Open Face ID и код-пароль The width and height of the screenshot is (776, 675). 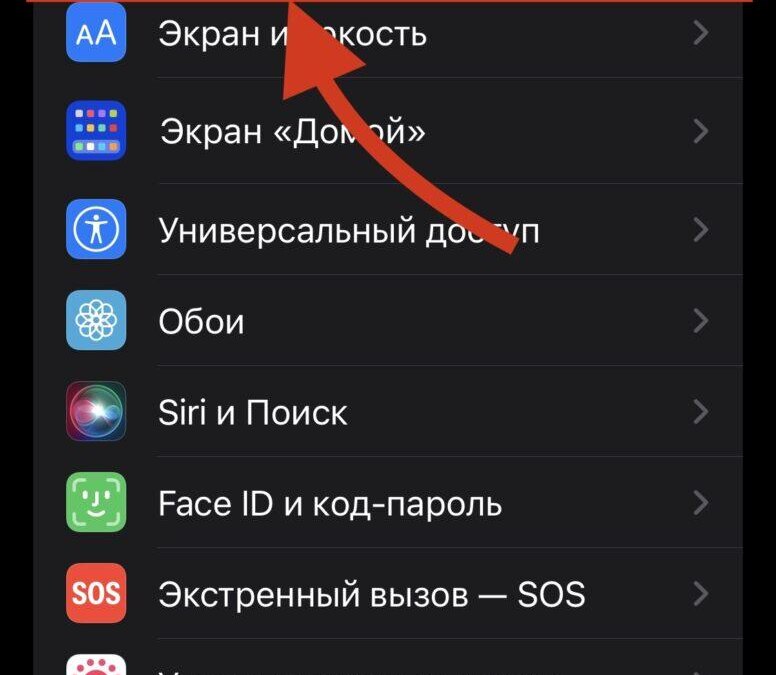pyautogui.click(x=400, y=503)
